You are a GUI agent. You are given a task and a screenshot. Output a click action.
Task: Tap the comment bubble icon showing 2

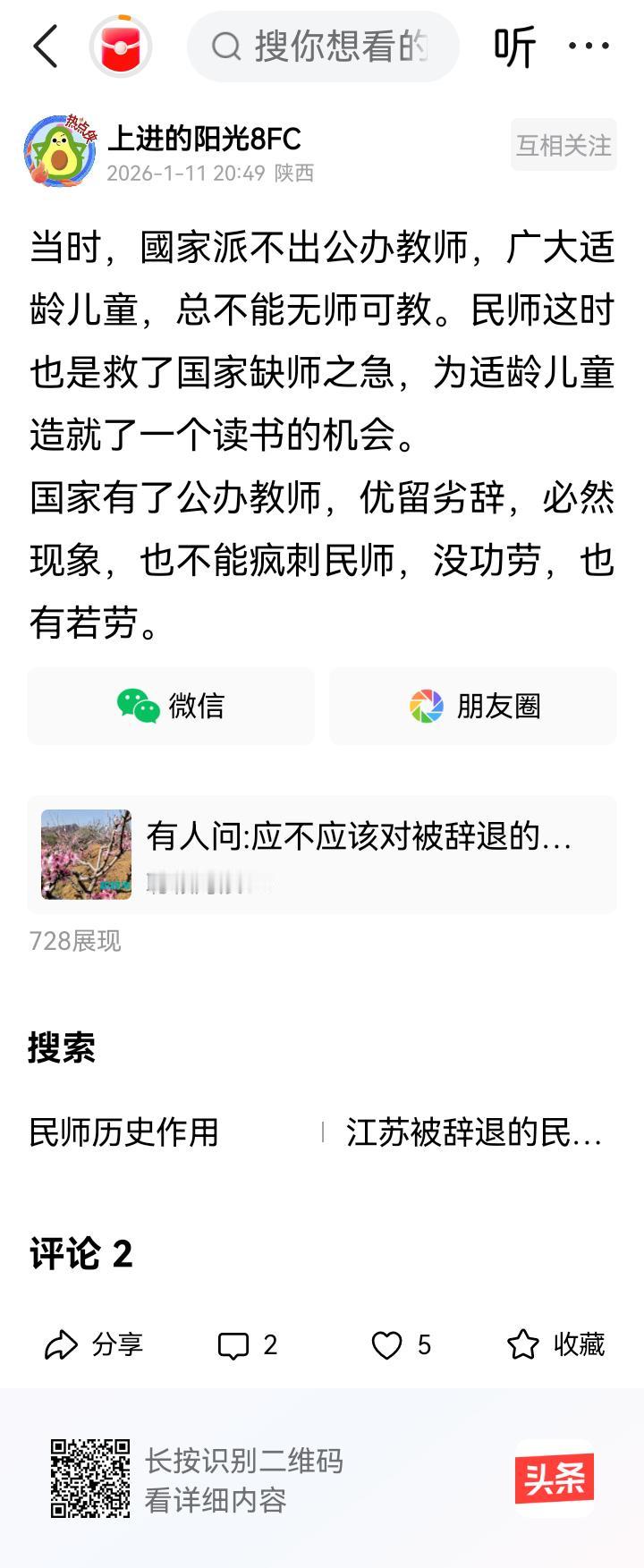[246, 1345]
